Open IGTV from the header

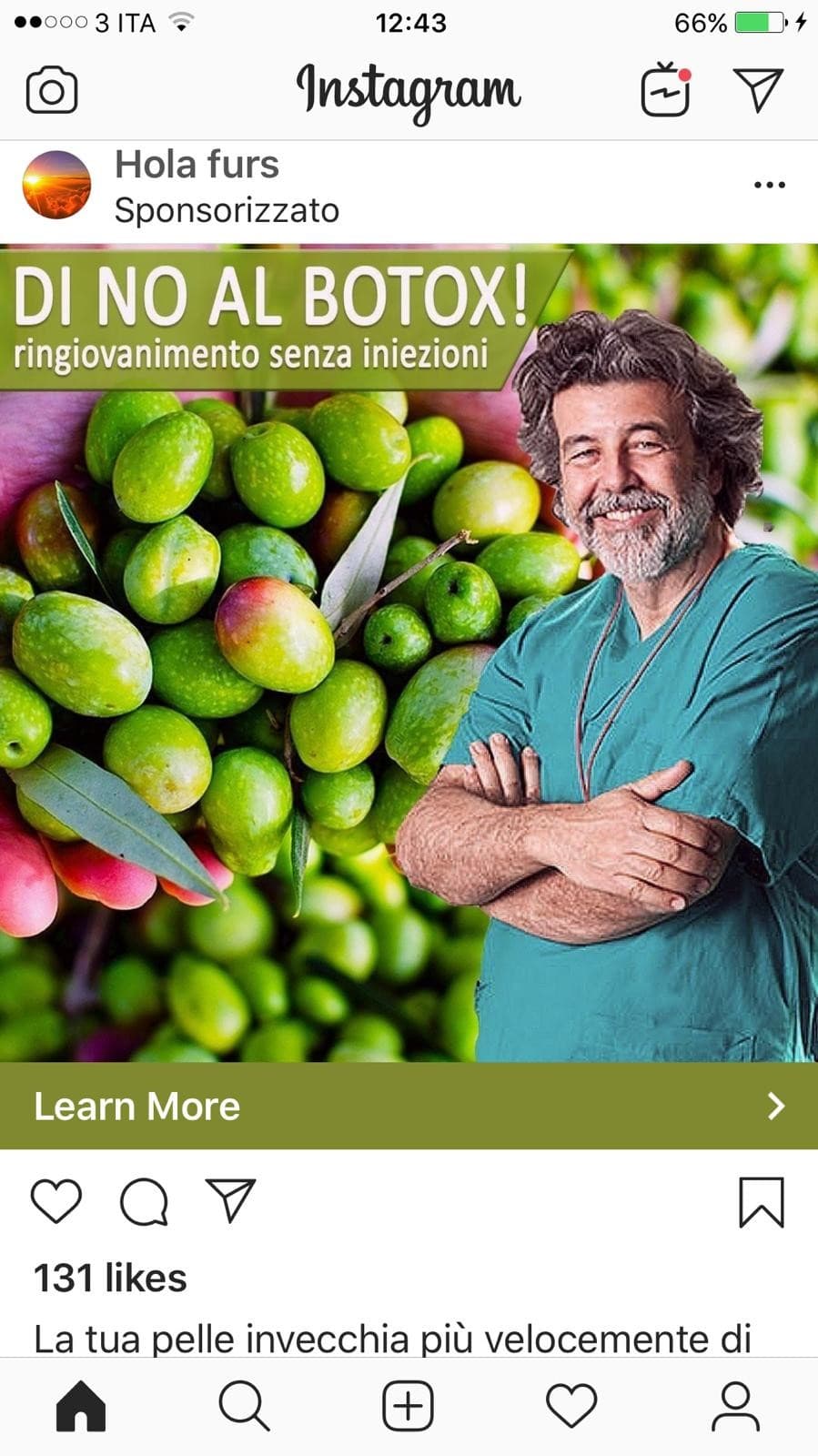tap(665, 90)
